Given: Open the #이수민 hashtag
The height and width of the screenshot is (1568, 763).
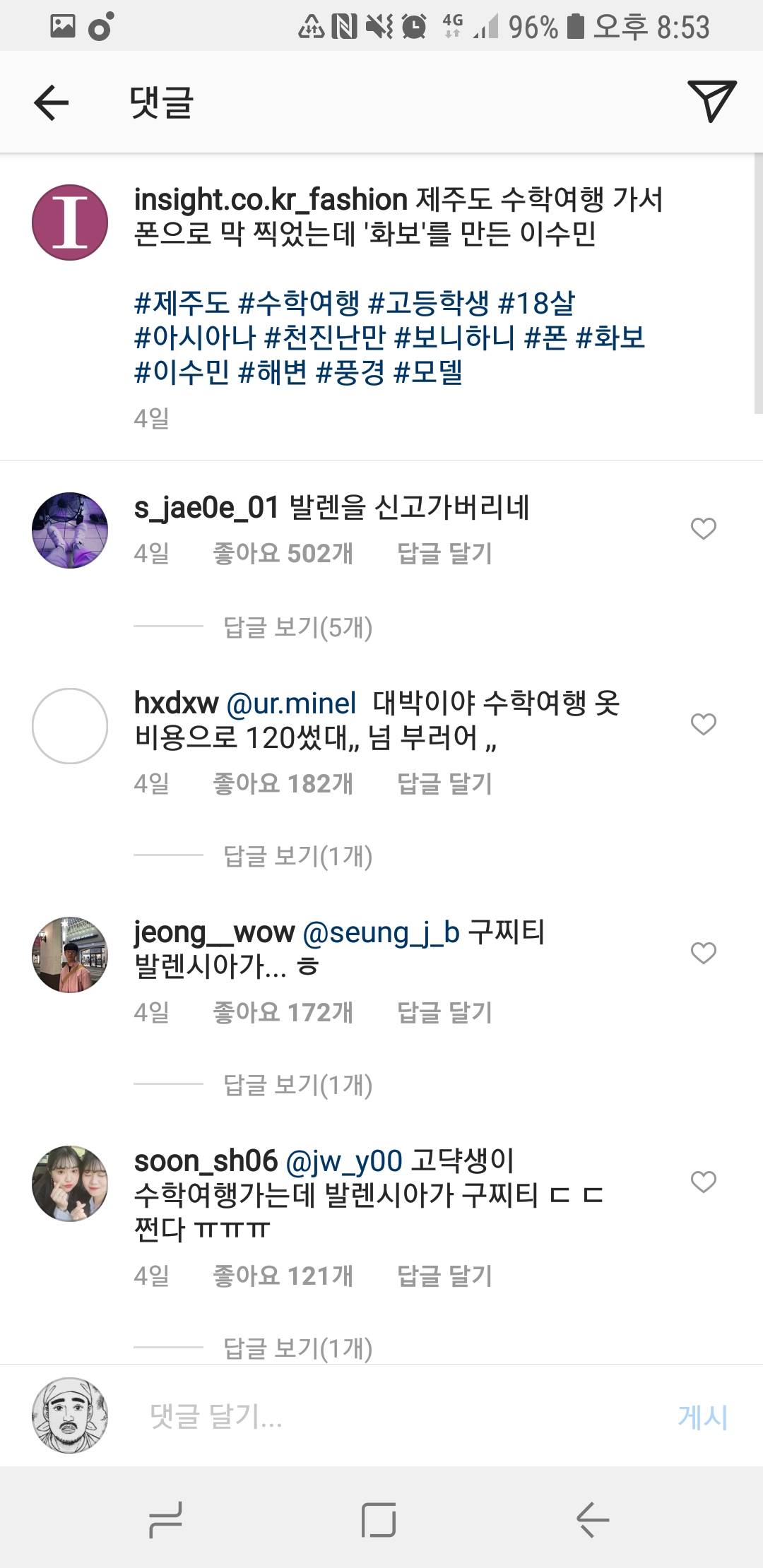Looking at the screenshot, I should click(x=182, y=372).
